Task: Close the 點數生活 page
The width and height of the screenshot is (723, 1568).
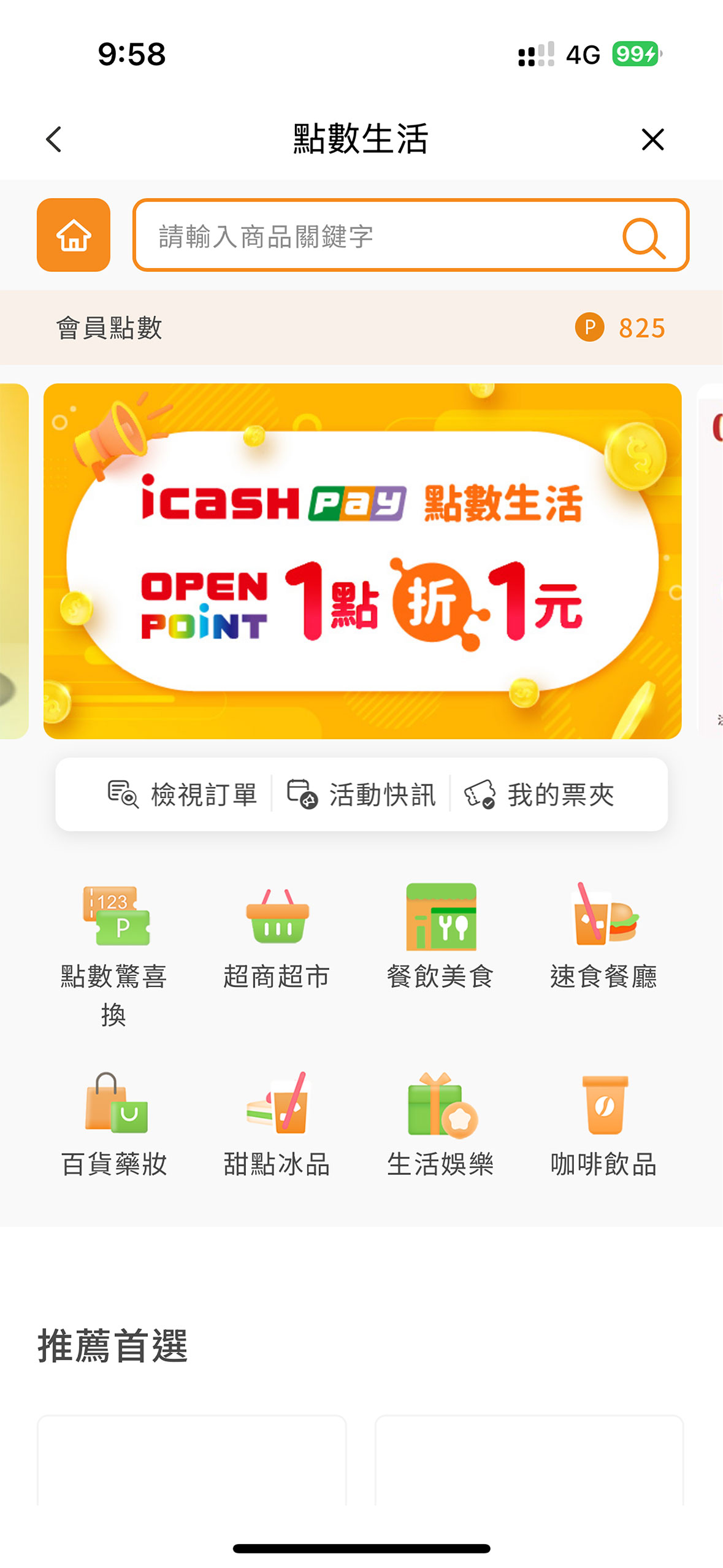Action: [x=652, y=139]
